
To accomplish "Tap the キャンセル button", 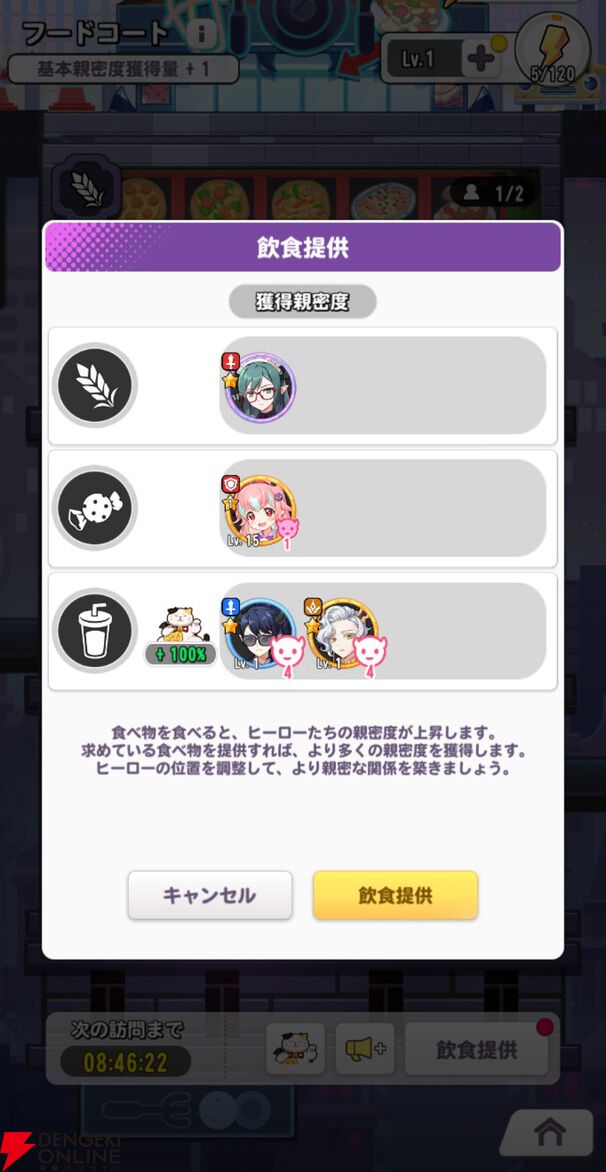I will pyautogui.click(x=209, y=895).
